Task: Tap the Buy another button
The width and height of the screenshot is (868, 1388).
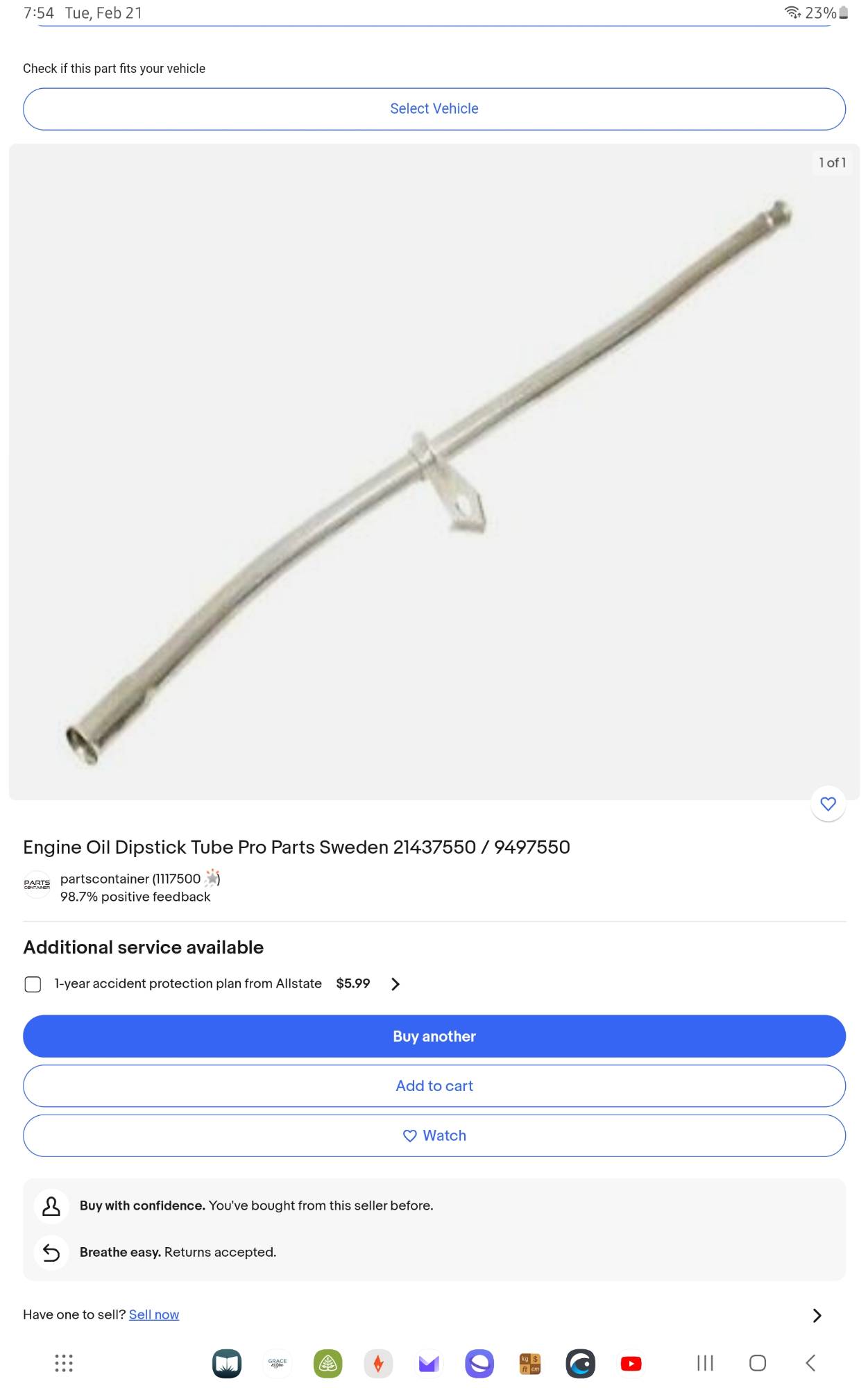Action: tap(434, 1036)
